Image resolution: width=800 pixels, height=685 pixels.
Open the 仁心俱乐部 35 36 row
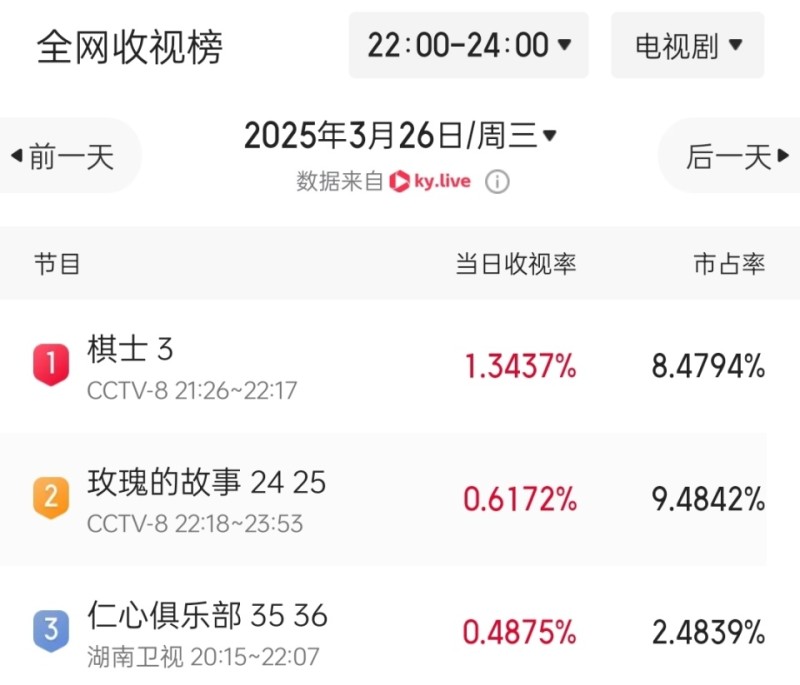tap(400, 630)
